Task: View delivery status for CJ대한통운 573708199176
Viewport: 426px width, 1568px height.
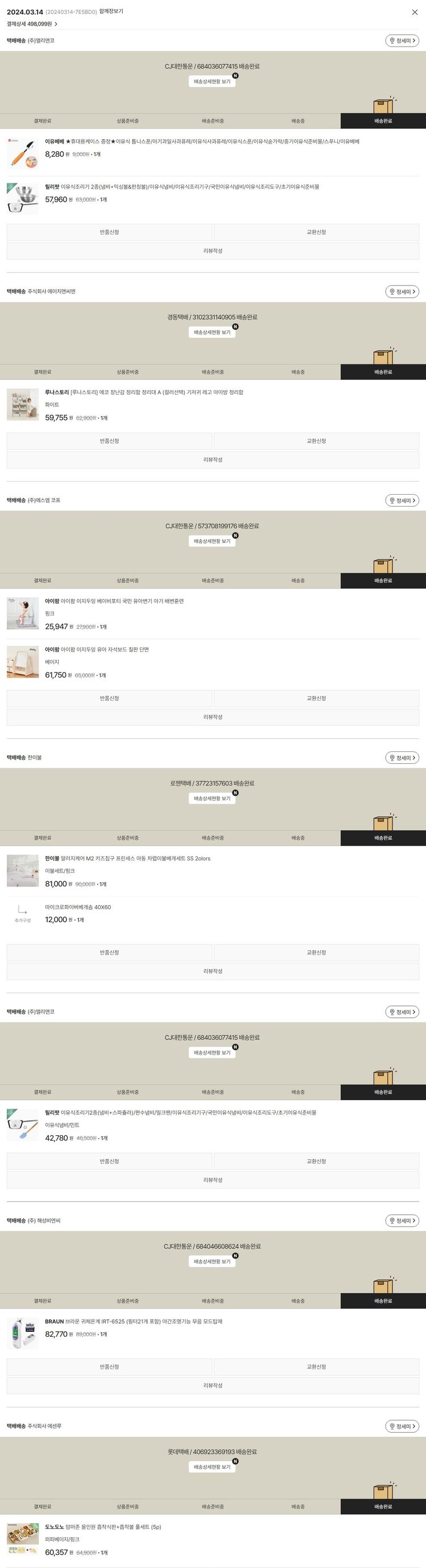Action: (x=212, y=541)
